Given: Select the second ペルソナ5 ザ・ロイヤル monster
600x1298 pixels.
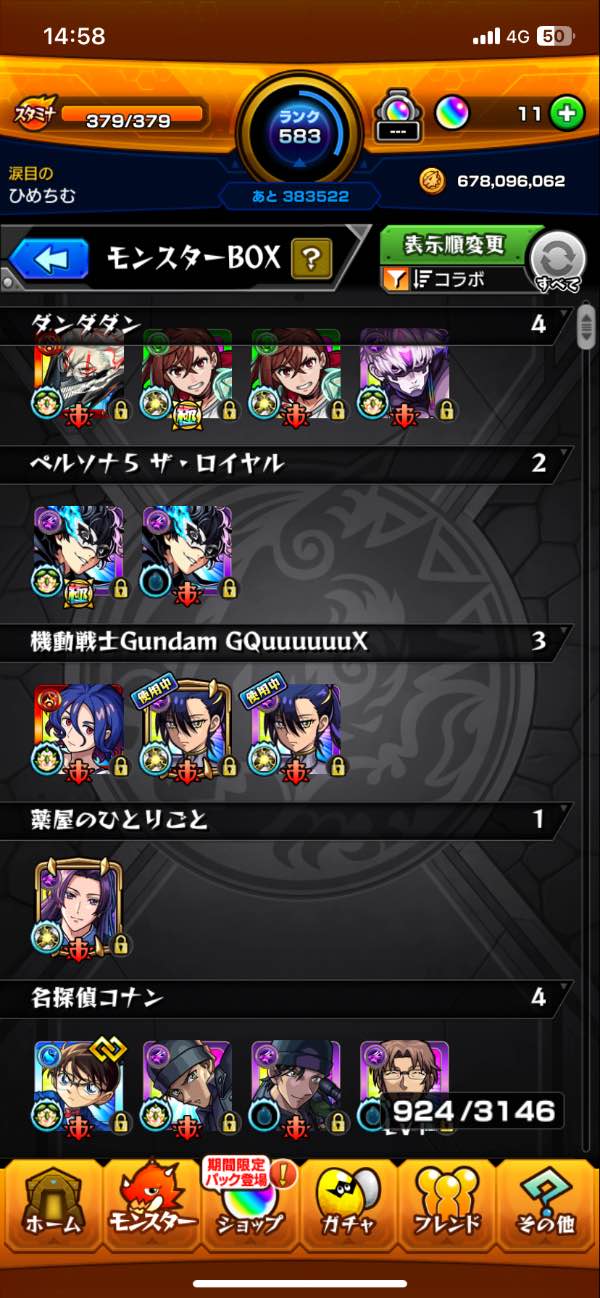Looking at the screenshot, I should pos(187,551).
